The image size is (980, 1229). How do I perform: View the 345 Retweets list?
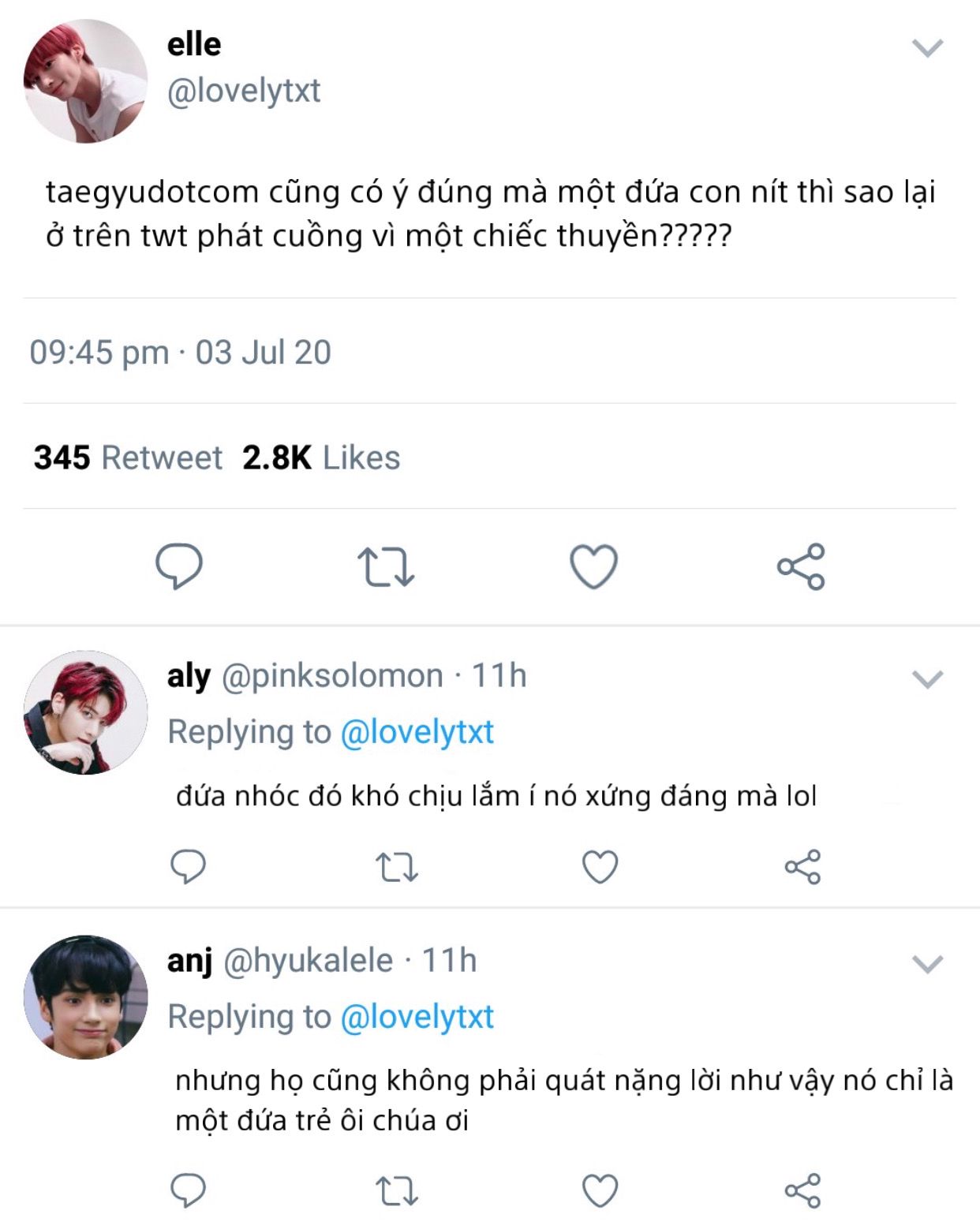[128, 458]
